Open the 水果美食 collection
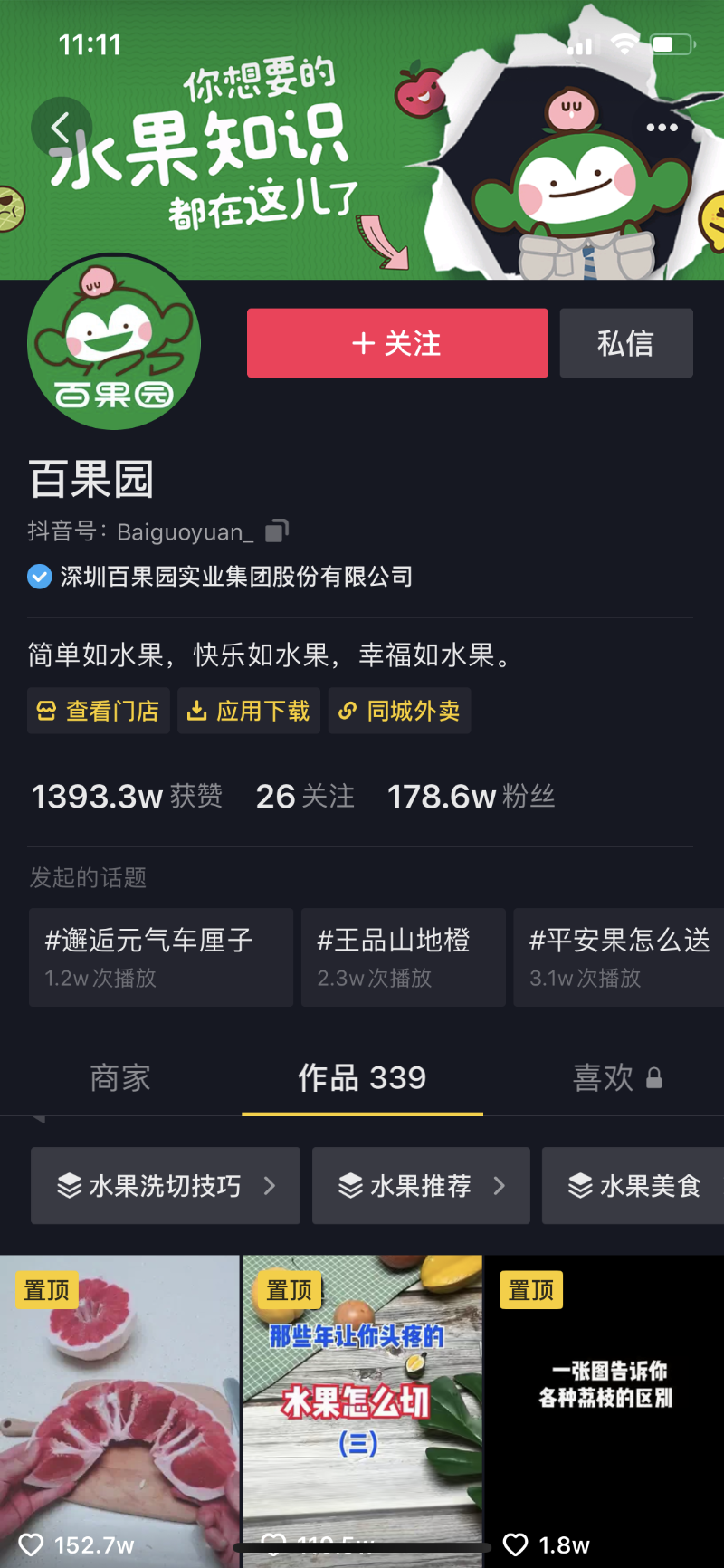 633,1186
